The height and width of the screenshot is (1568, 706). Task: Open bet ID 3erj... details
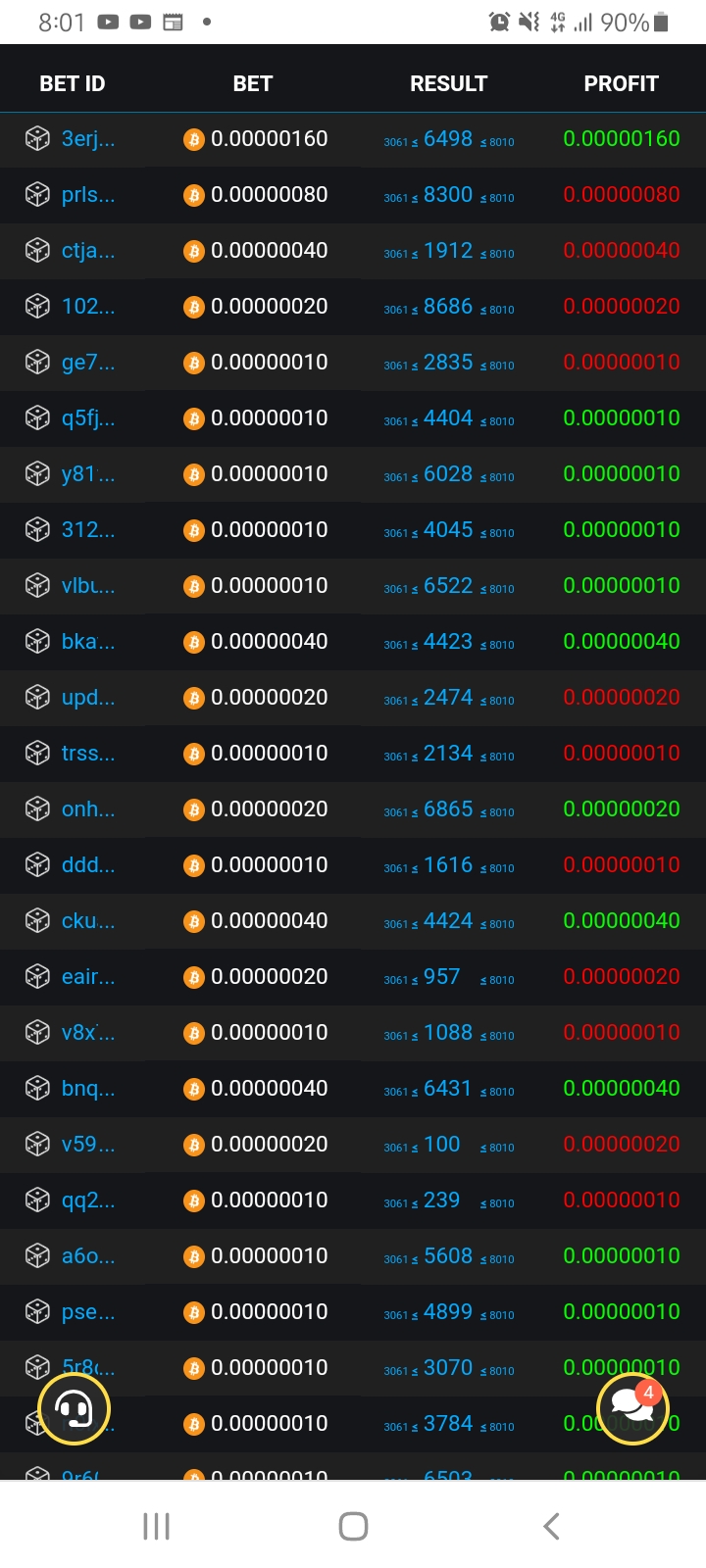point(87,139)
